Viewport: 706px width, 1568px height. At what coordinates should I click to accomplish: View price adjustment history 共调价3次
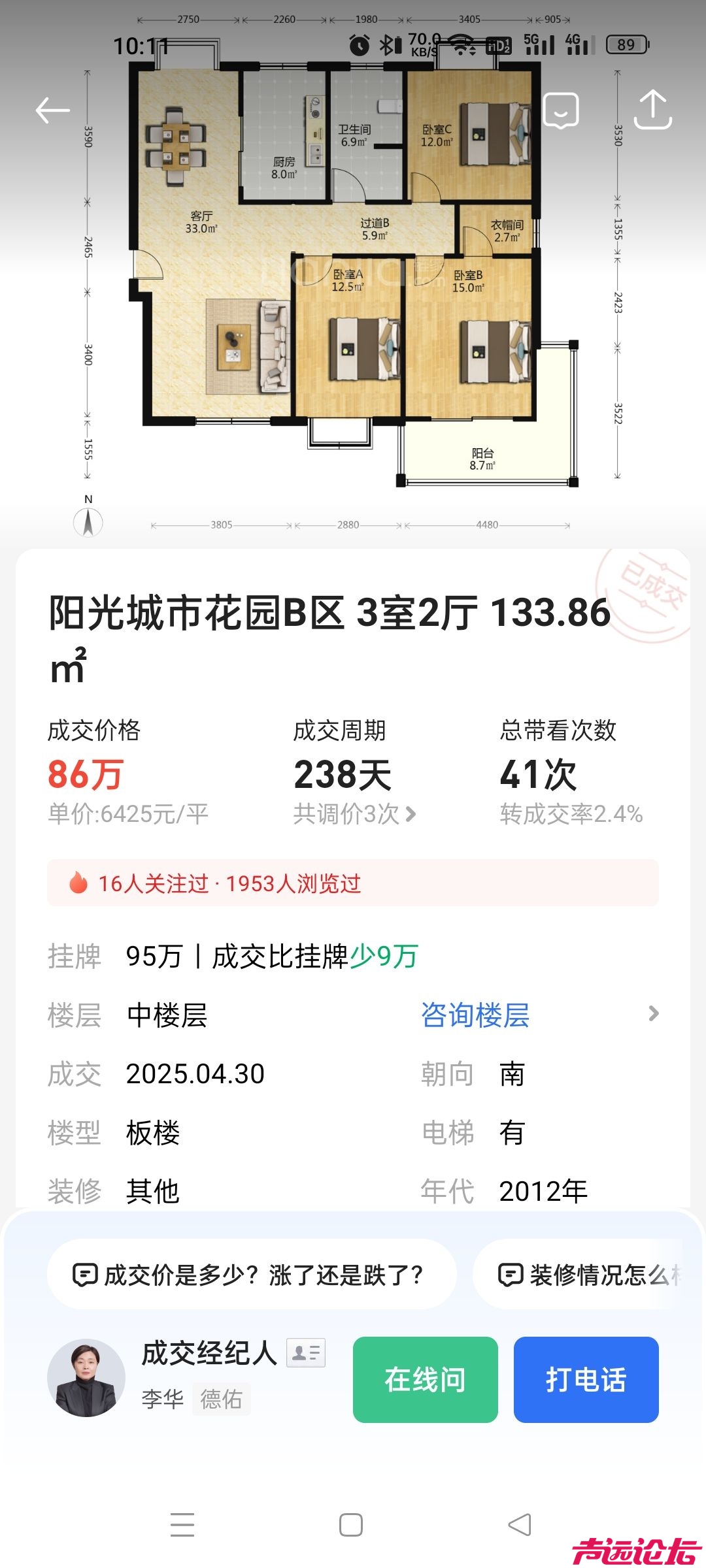point(354,814)
